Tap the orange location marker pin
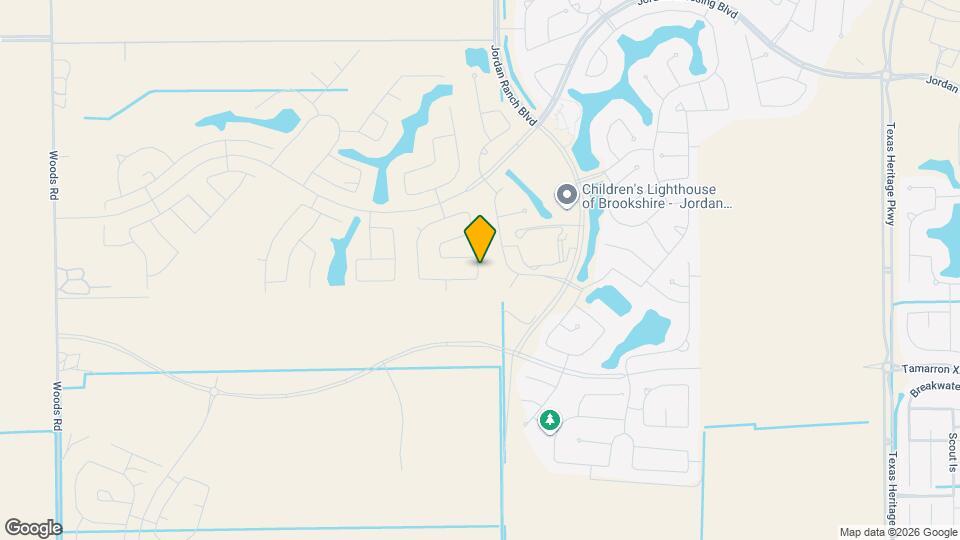The height and width of the screenshot is (540, 960). tap(480, 239)
